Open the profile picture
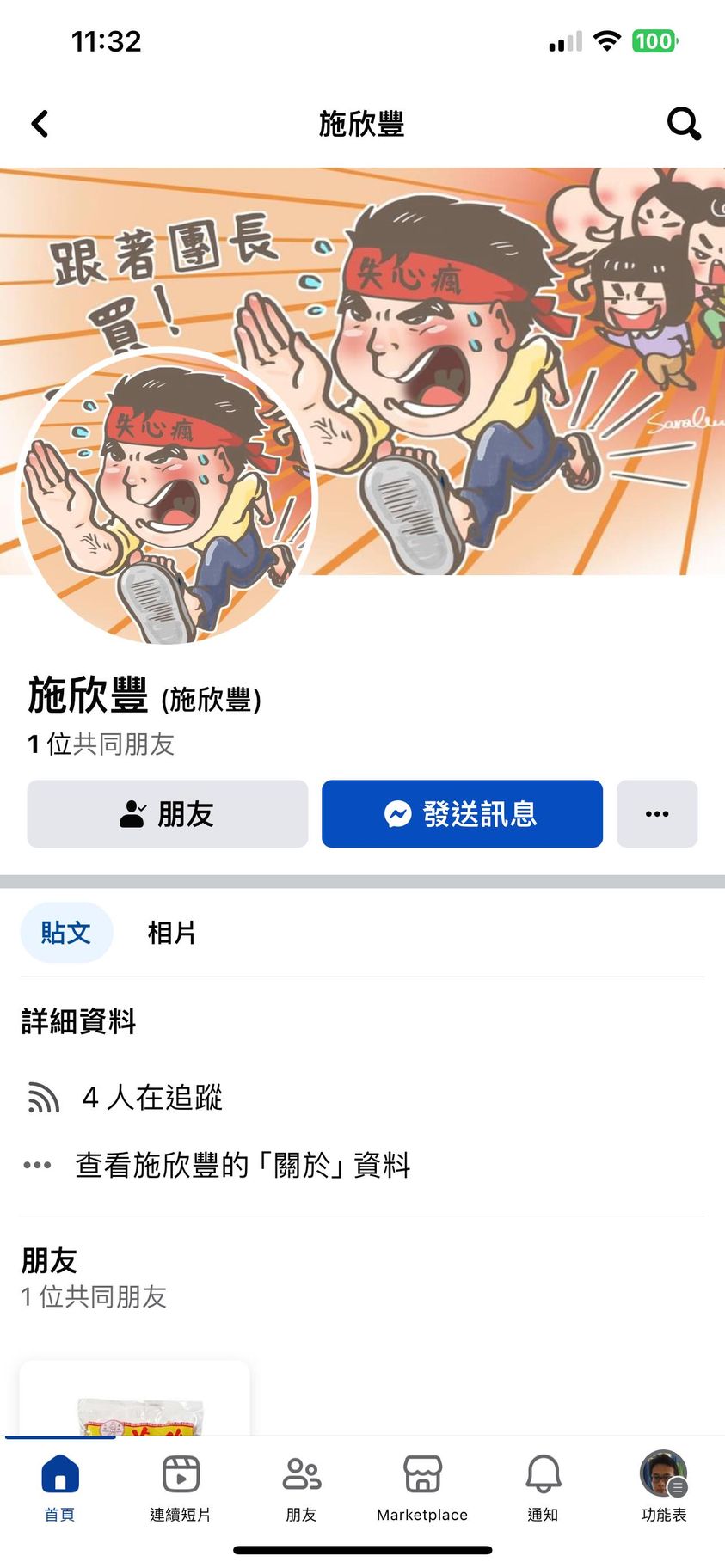The height and width of the screenshot is (1568, 725). pos(169,497)
